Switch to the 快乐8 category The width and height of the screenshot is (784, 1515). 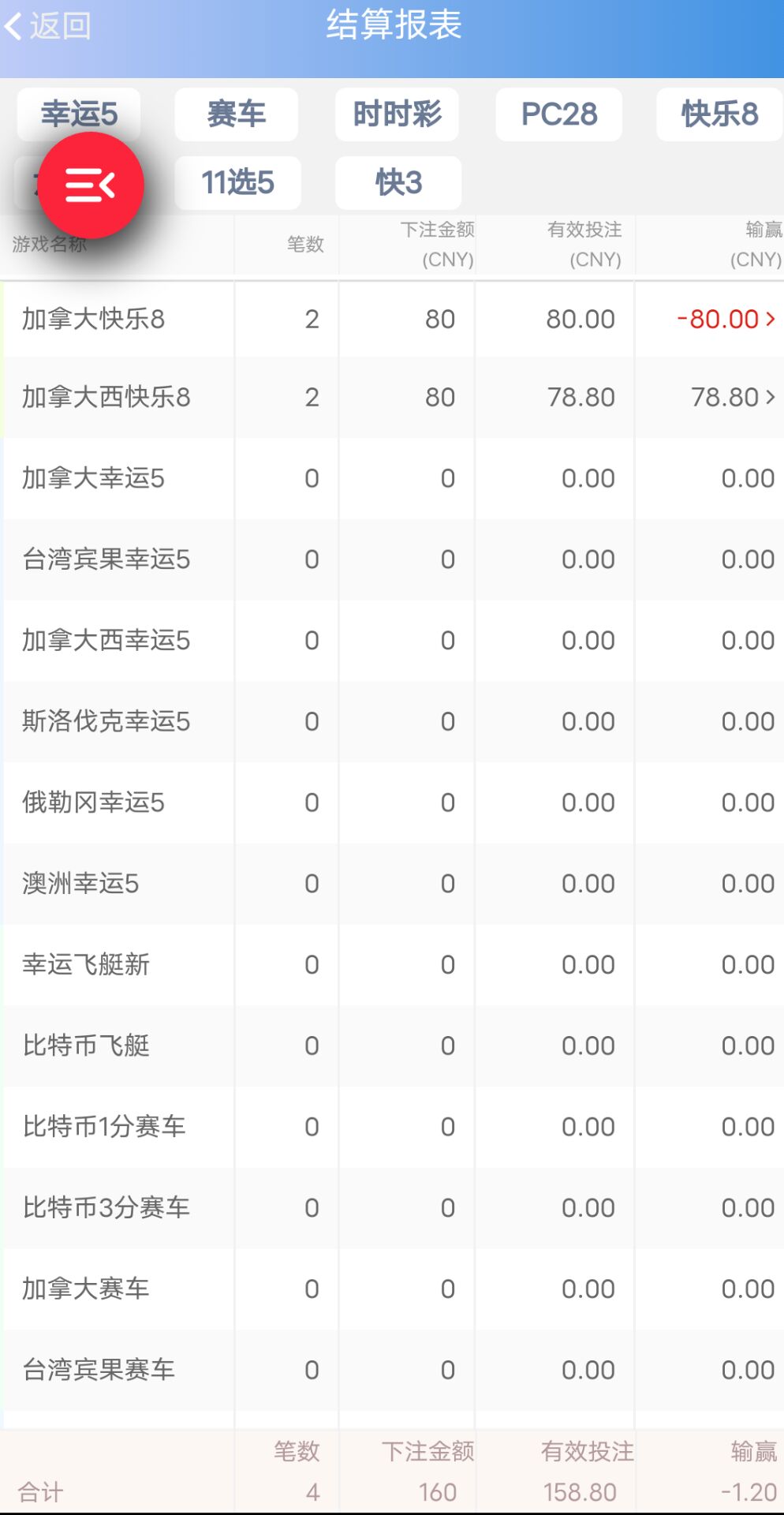point(719,114)
